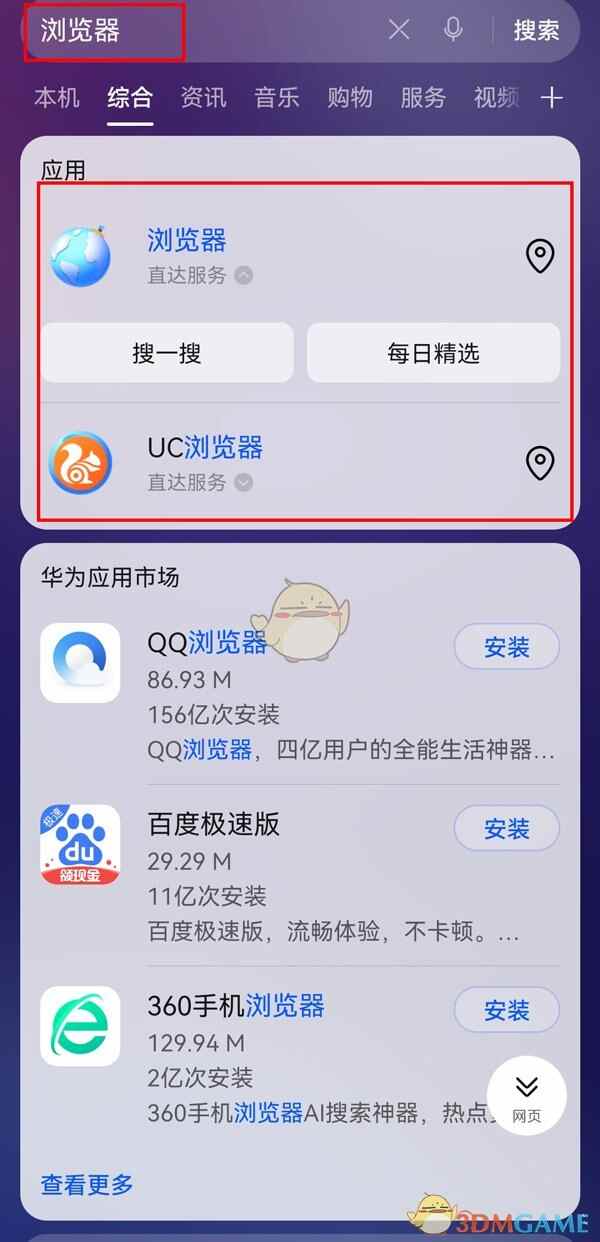Switch to the 本机 tab
The image size is (600, 1242).
pos(57,97)
